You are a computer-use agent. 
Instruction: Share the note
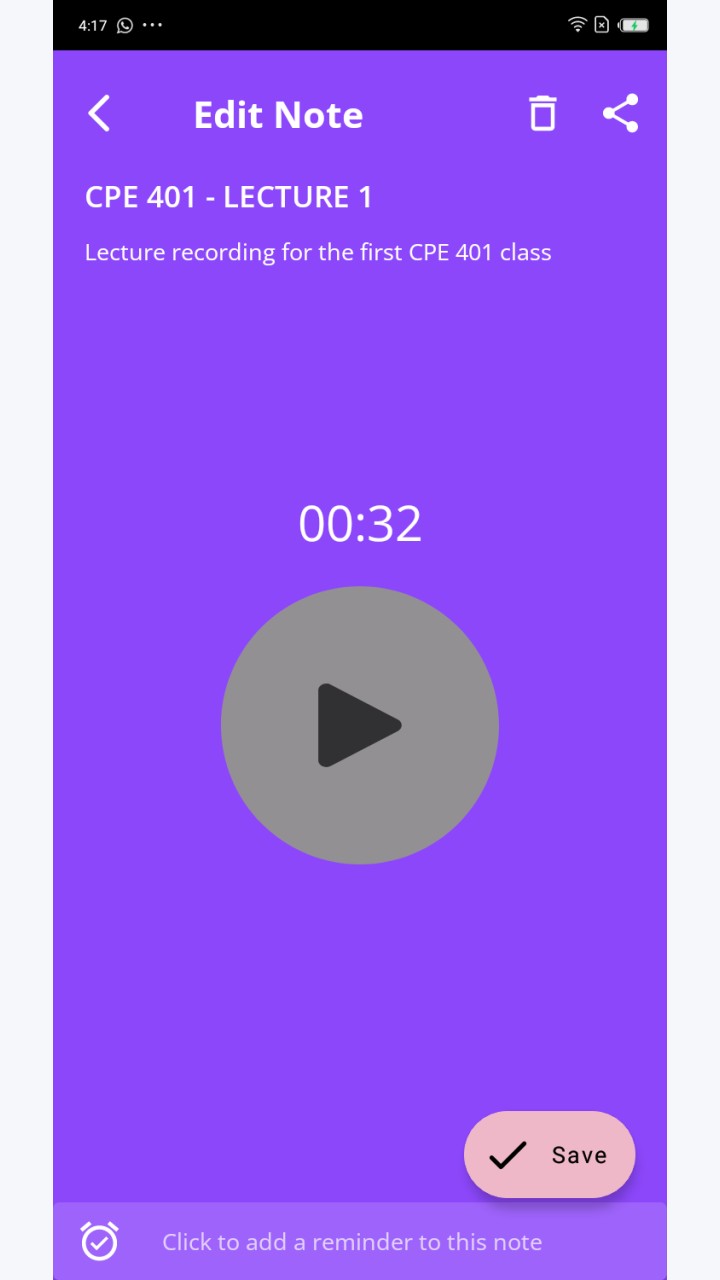tap(620, 114)
